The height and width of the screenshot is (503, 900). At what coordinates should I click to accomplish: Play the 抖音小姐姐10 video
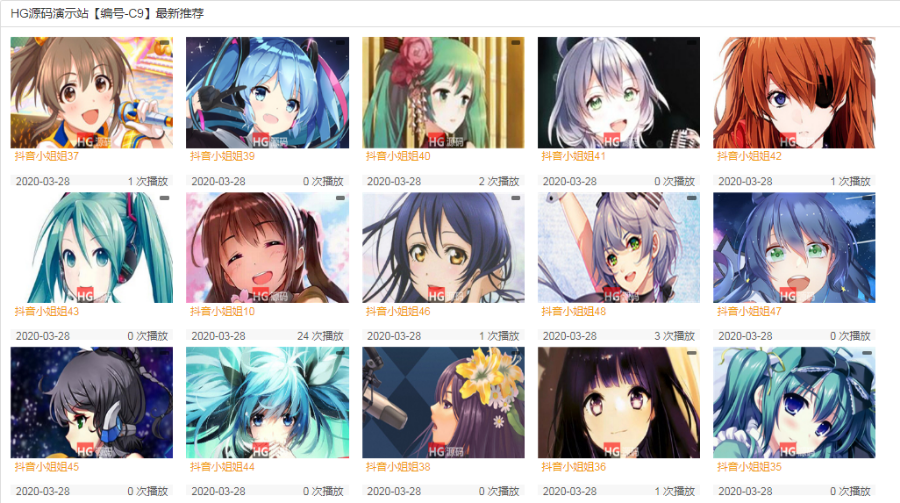coord(267,247)
